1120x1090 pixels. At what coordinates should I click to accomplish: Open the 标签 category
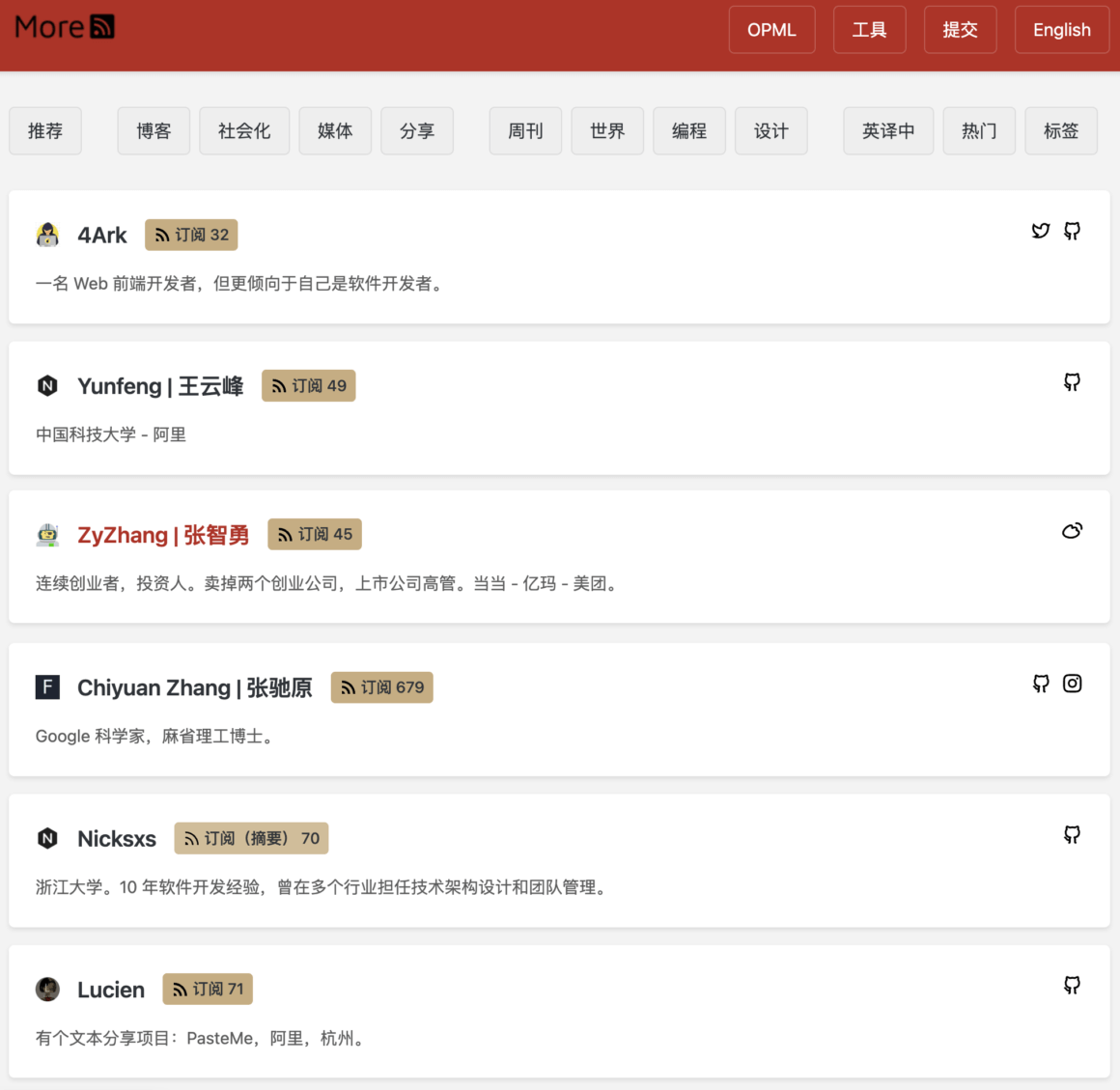pos(1060,130)
